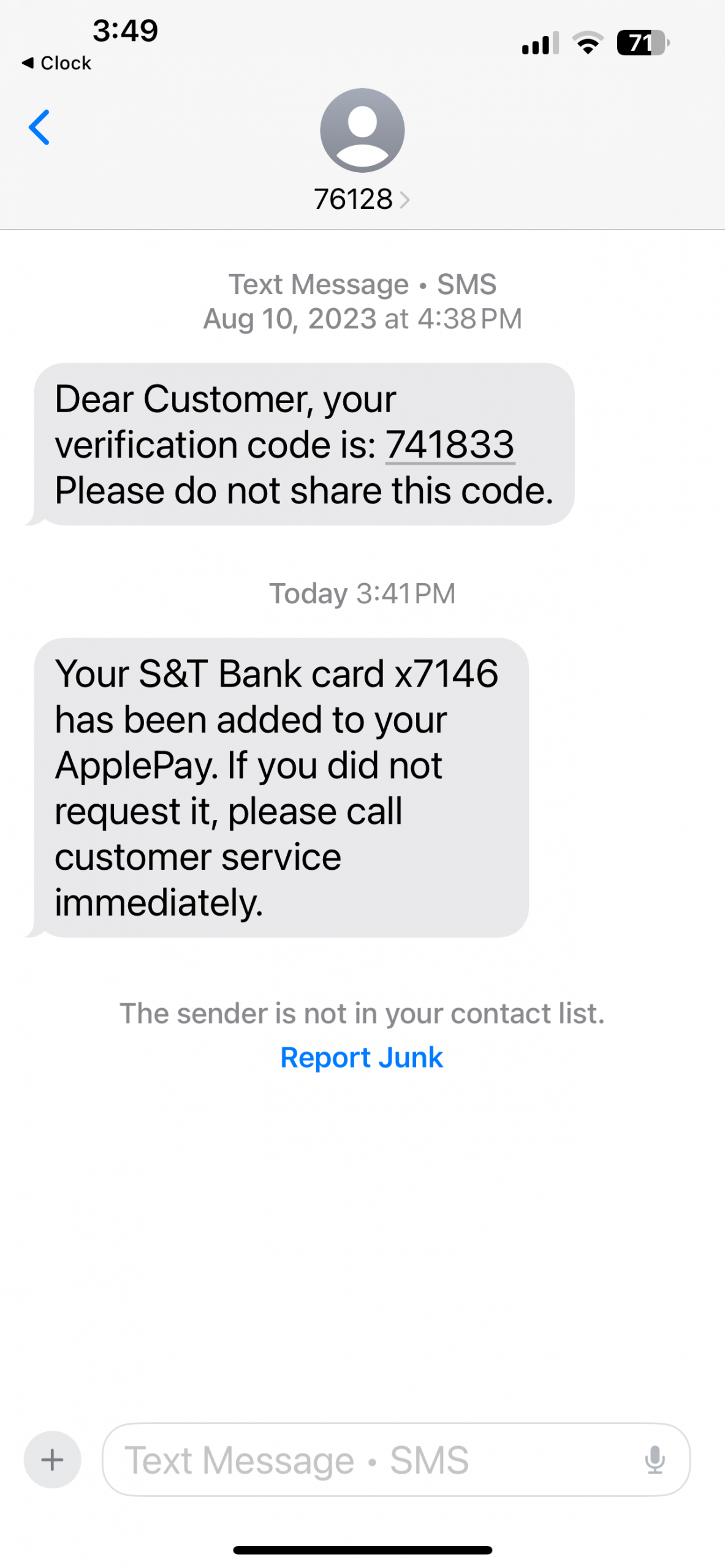Start dictation with the microphone icon
Viewport: 725px width, 1568px height.
click(655, 1460)
